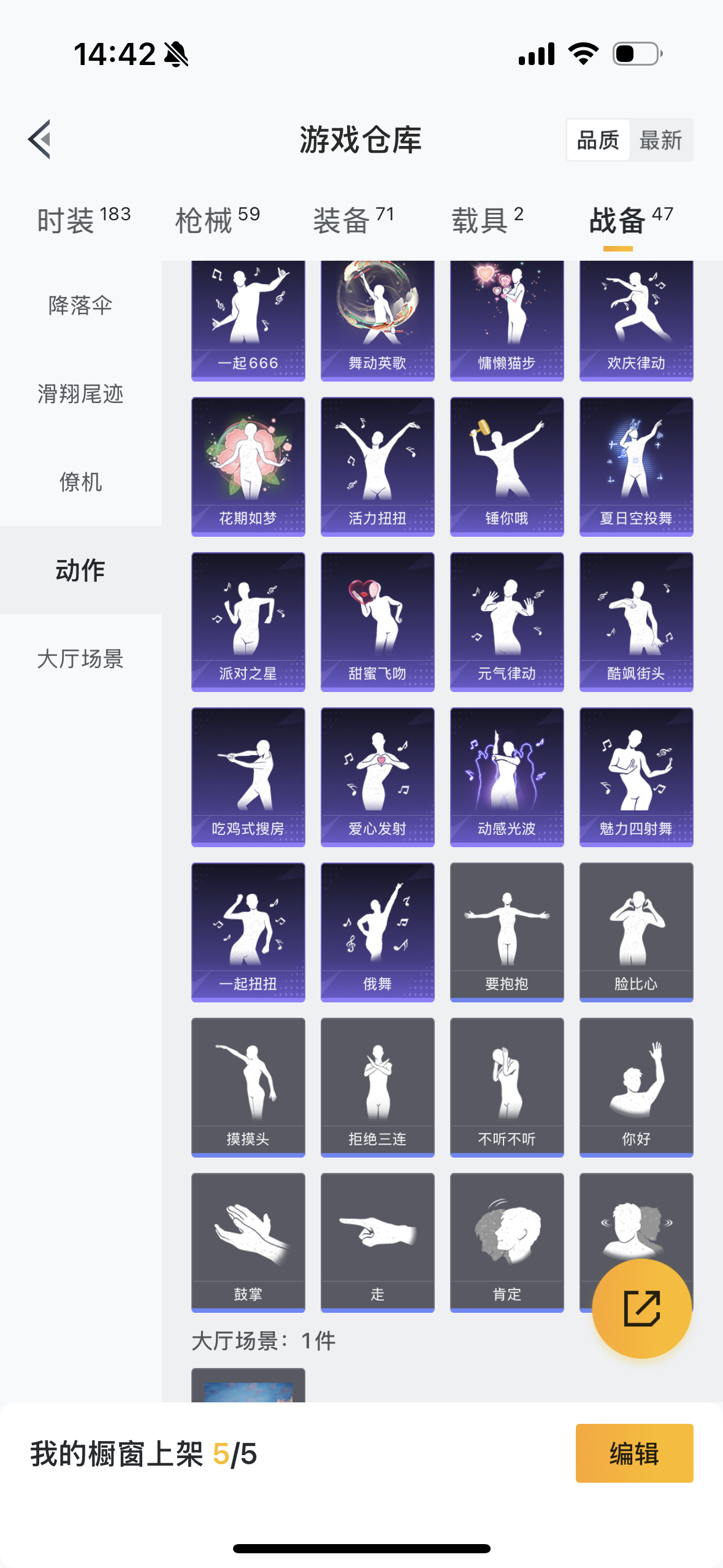Tap the 编辑 button
Image resolution: width=723 pixels, height=1568 pixels.
point(634,1453)
